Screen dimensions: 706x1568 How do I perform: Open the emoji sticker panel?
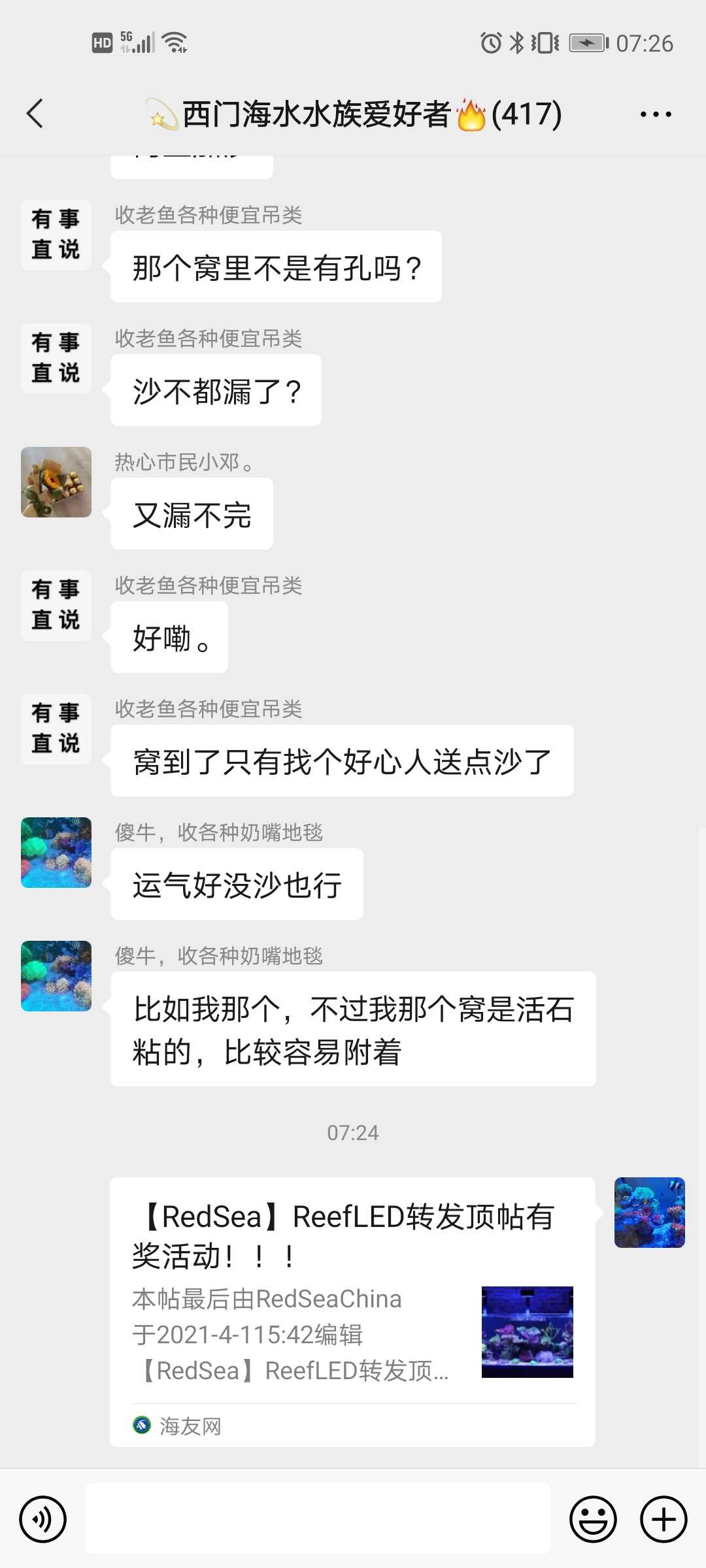click(593, 1519)
